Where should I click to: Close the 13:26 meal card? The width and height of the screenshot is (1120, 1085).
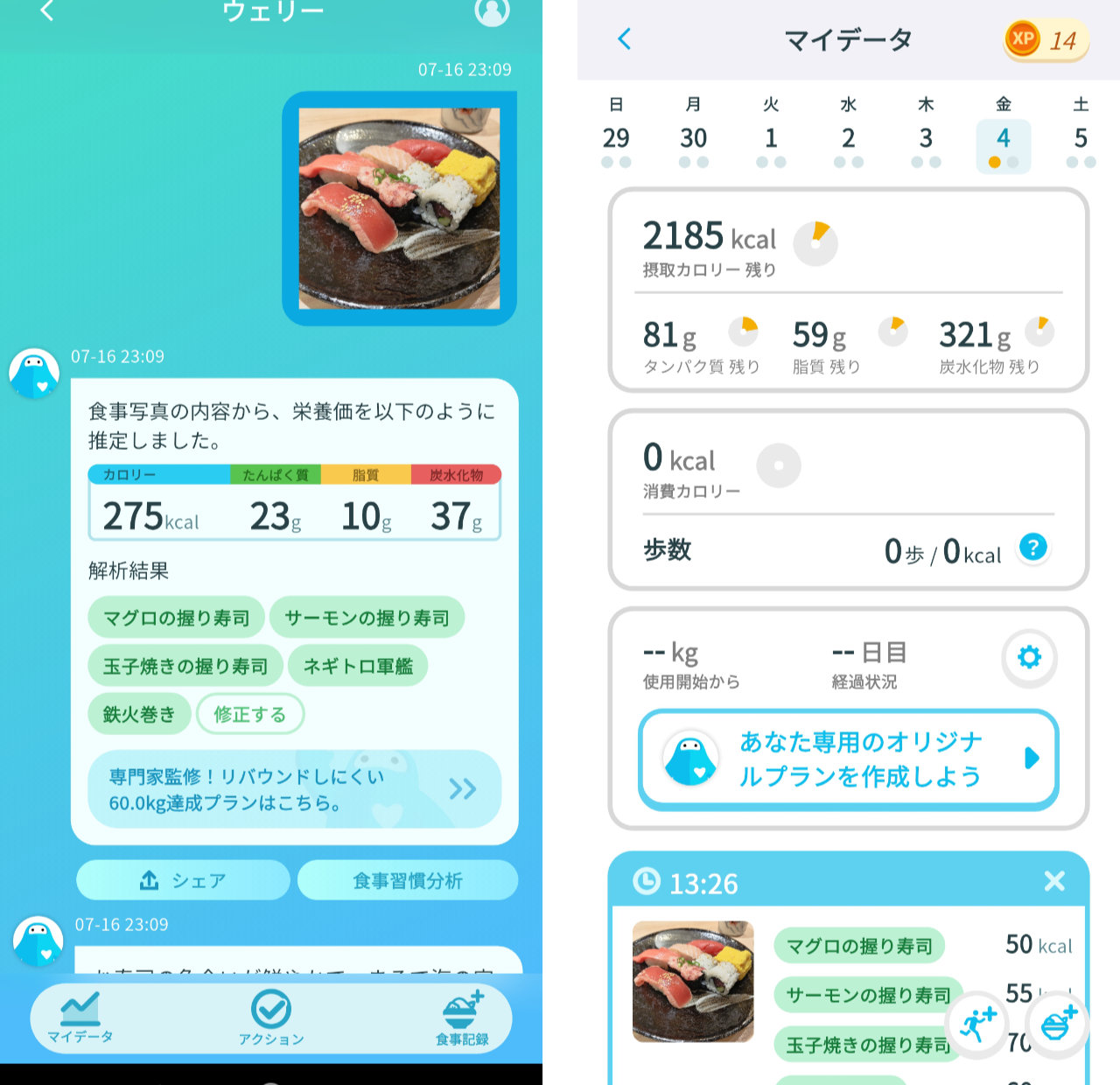tap(1054, 881)
